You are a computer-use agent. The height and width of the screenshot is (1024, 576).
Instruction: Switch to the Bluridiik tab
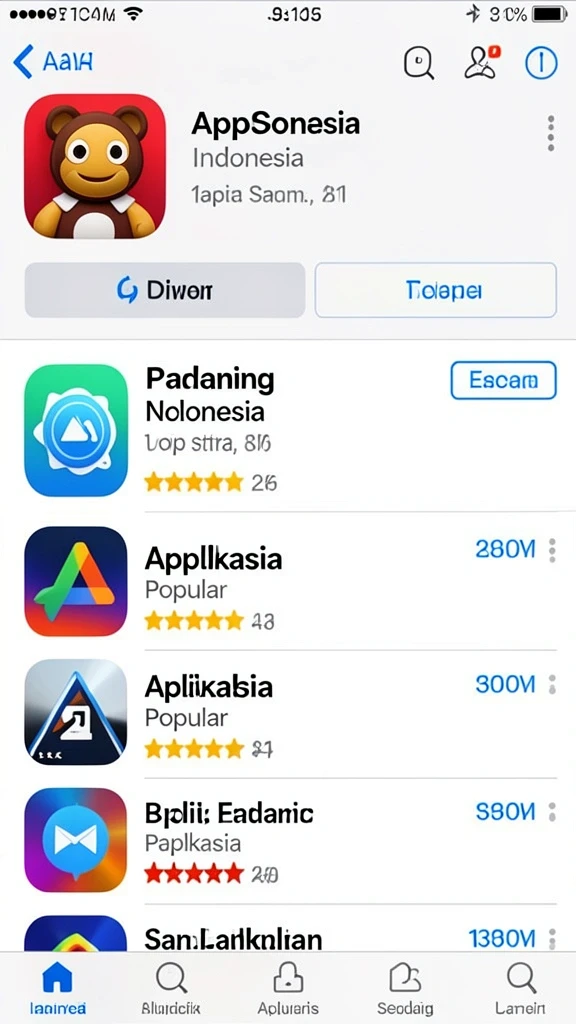click(172, 989)
